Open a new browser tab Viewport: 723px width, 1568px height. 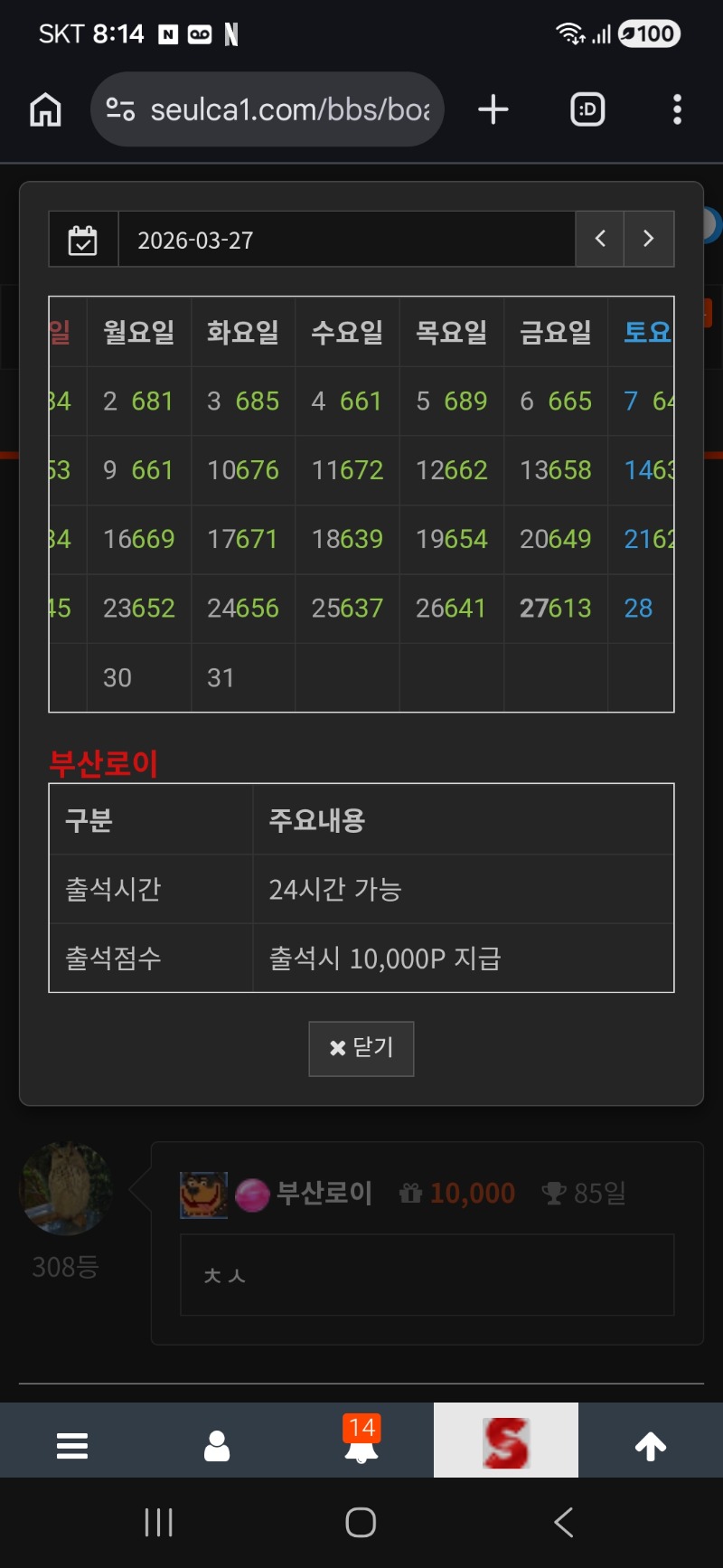click(x=493, y=110)
